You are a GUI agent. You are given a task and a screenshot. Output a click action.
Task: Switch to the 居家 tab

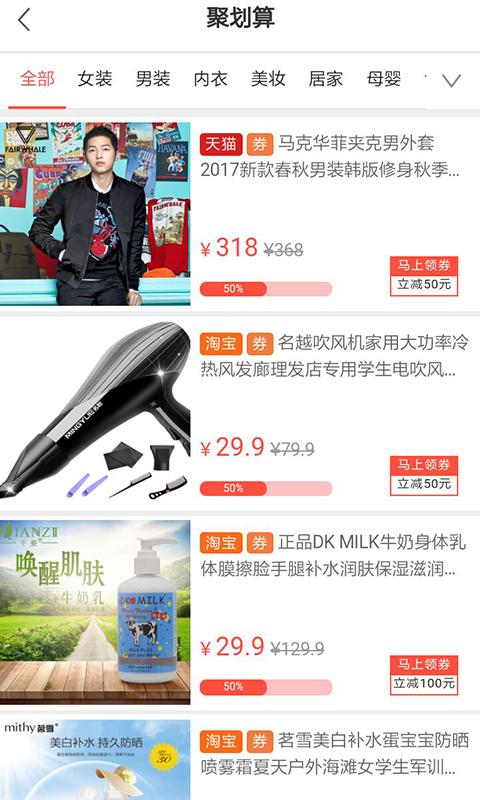coord(325,79)
